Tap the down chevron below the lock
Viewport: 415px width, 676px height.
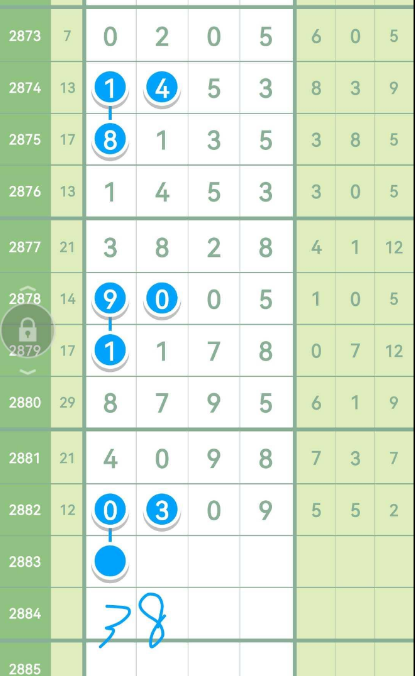click(x=28, y=372)
